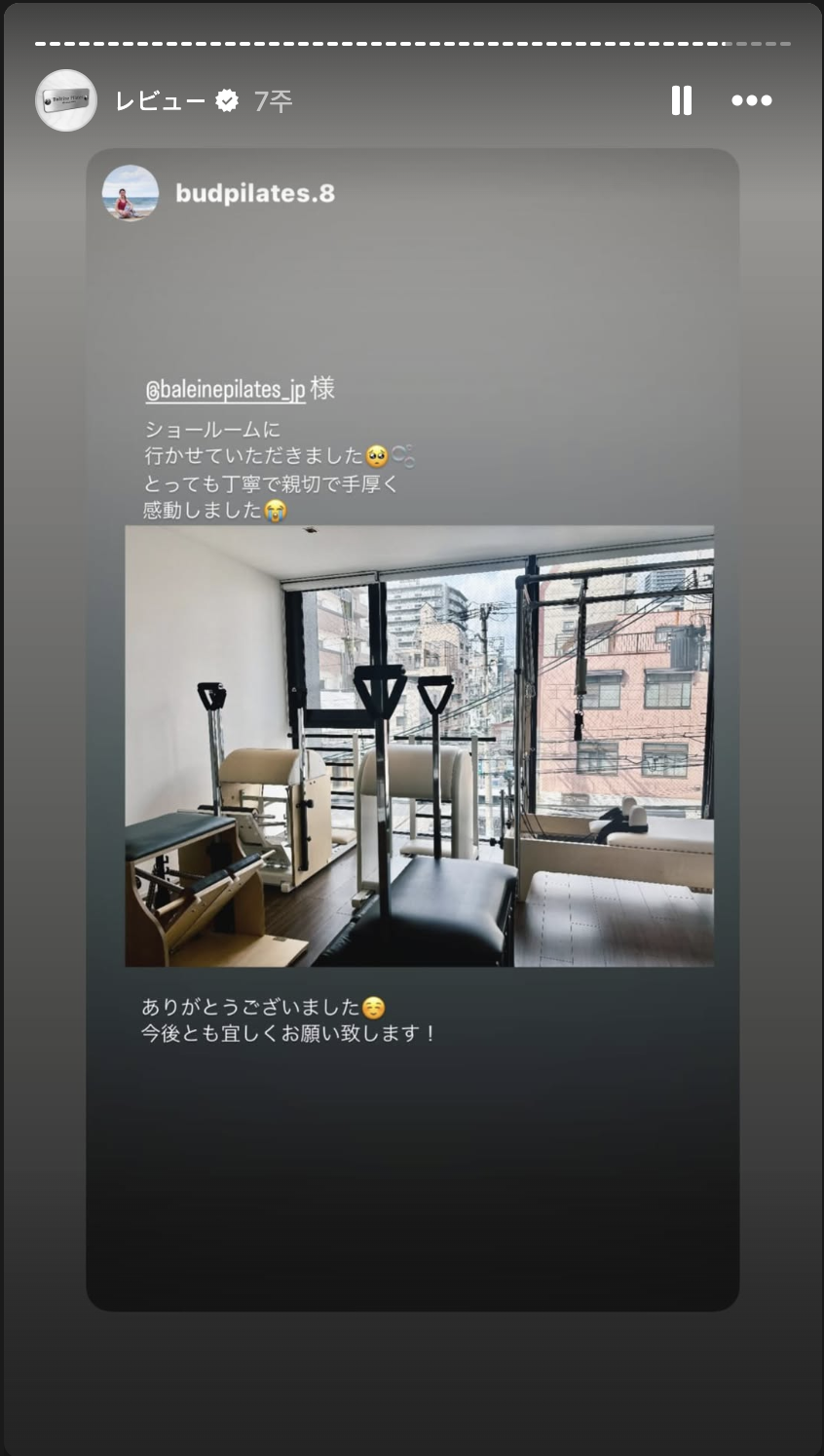The height and width of the screenshot is (1456, 824).
Task: Tap the @baleinepilates_jp mention link
Action: pyautogui.click(x=225, y=390)
